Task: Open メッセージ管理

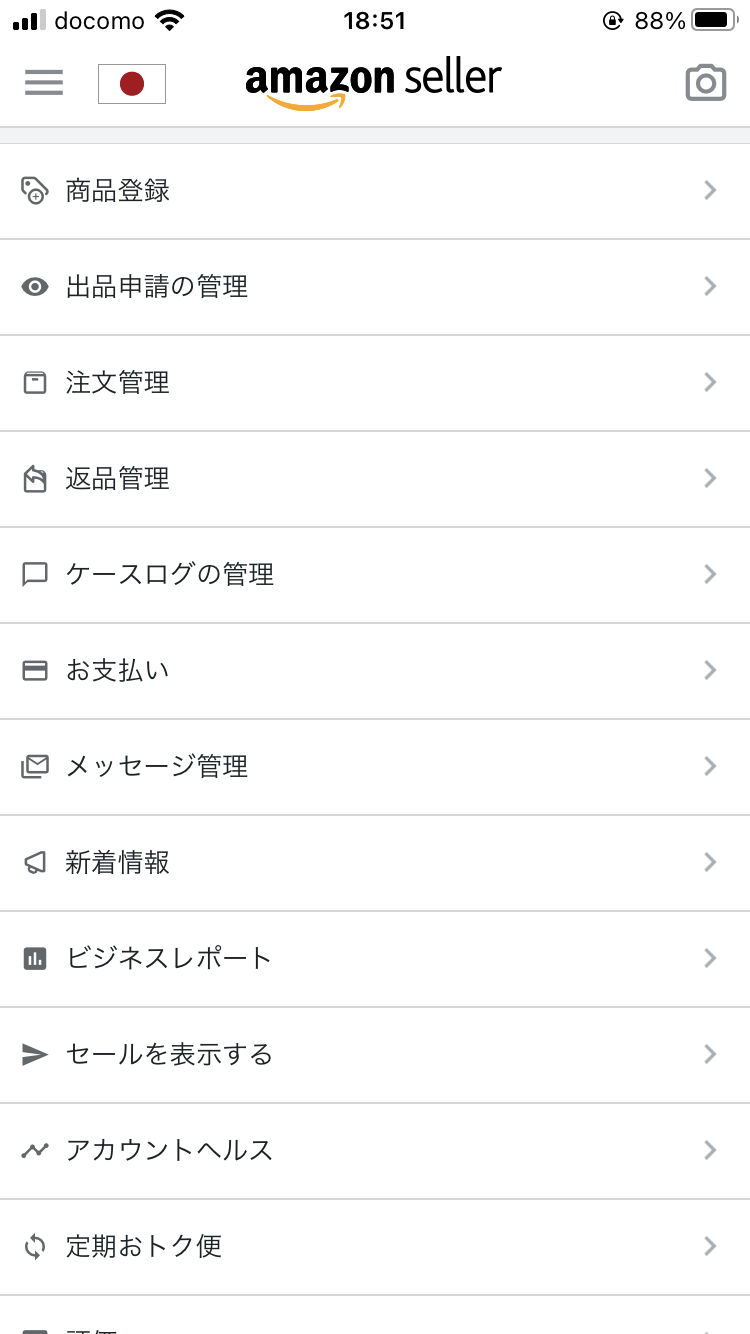Action: (375, 767)
